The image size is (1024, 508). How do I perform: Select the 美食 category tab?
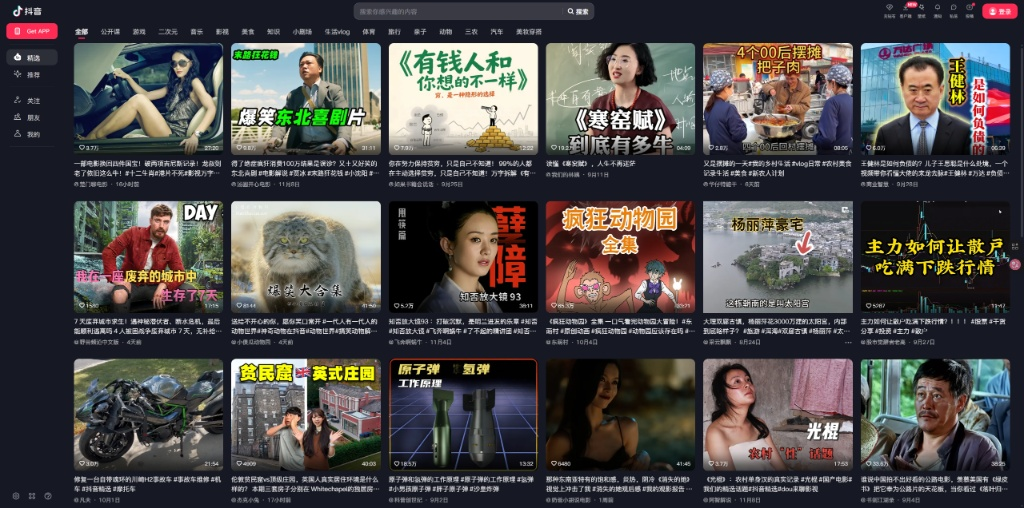pos(248,32)
